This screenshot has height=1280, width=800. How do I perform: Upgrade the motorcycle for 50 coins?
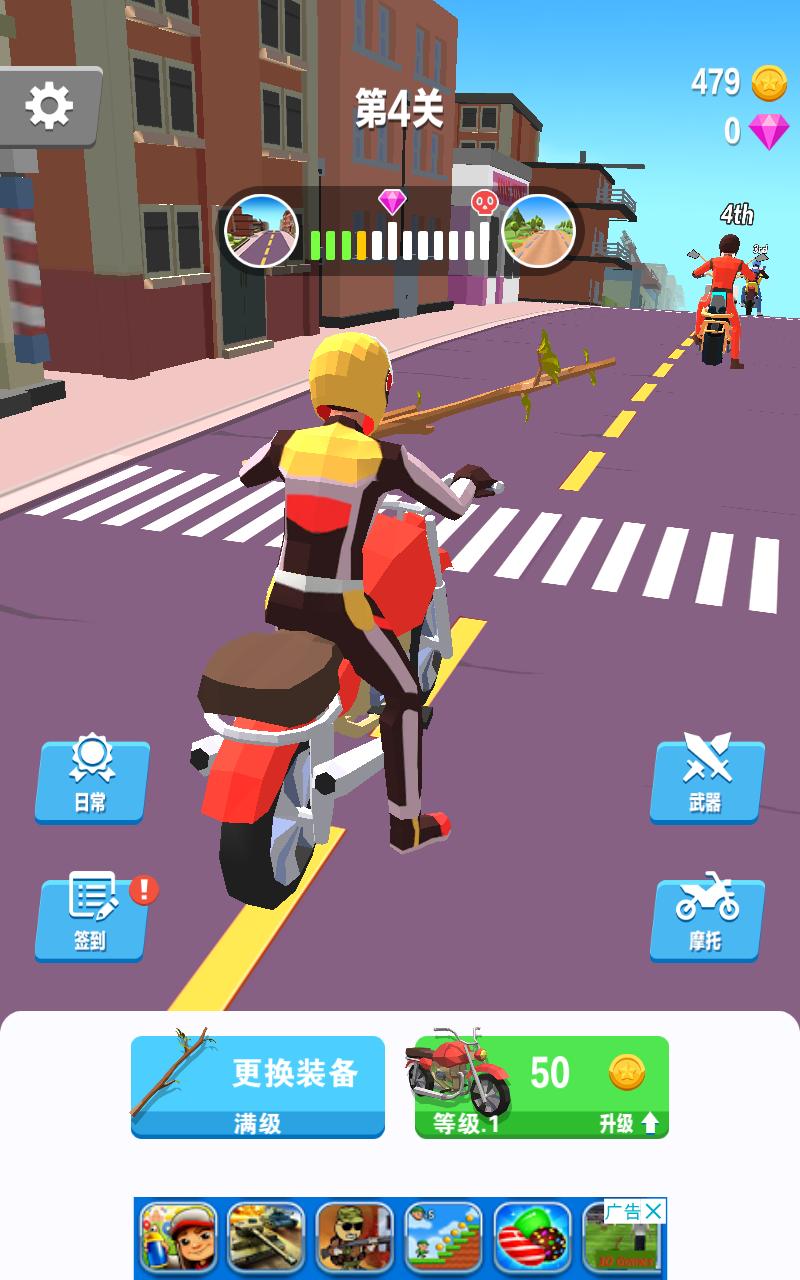click(542, 1086)
